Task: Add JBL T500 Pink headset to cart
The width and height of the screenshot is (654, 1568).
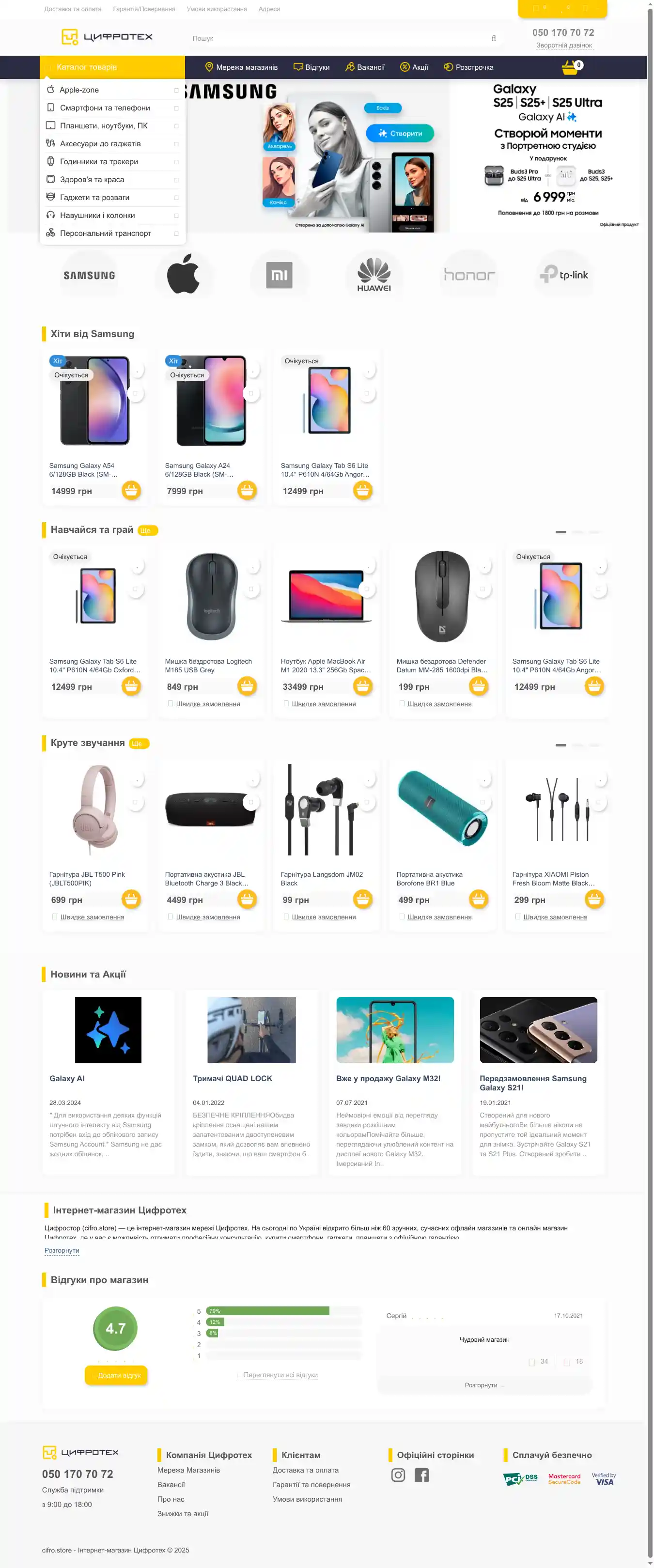Action: pos(131,899)
